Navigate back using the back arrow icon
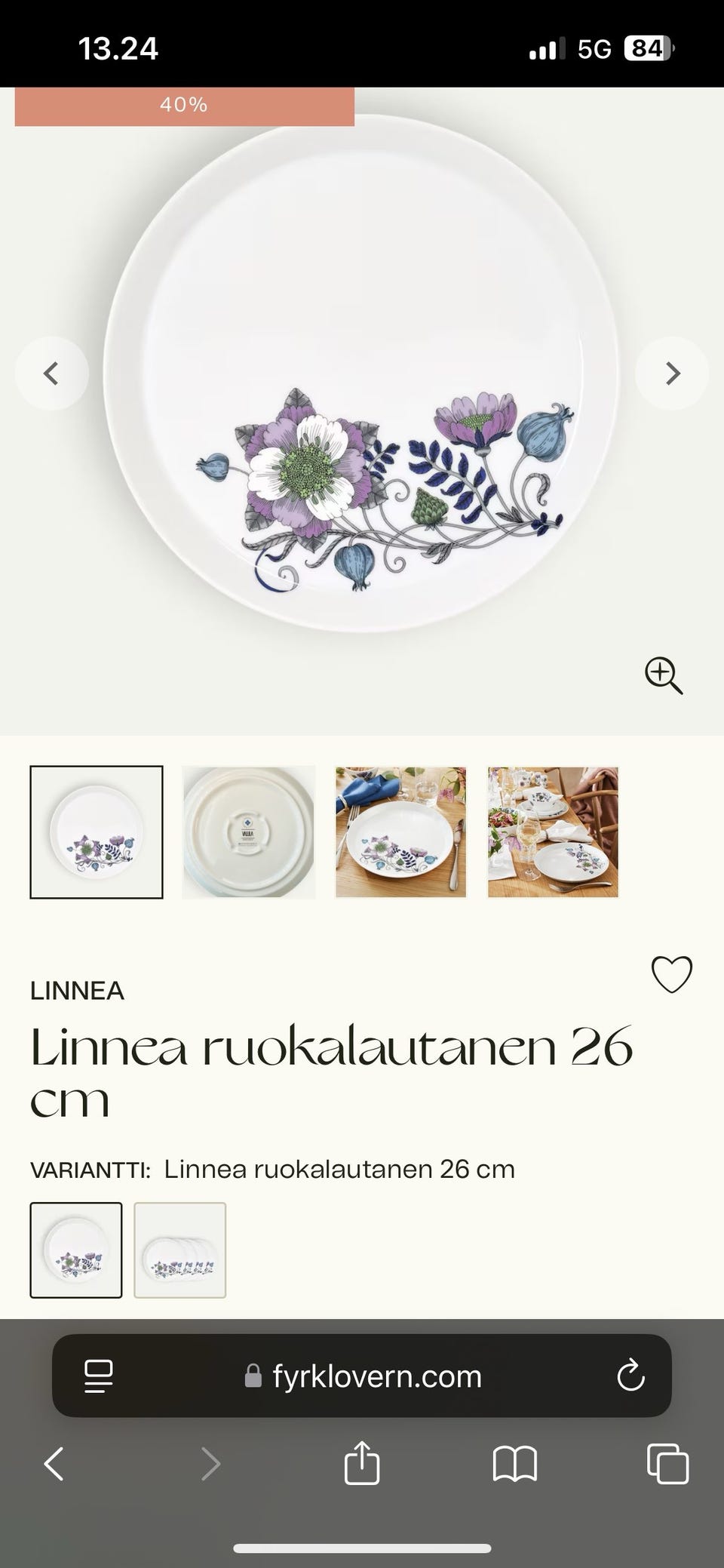This screenshot has width=724, height=1568. click(x=54, y=1465)
